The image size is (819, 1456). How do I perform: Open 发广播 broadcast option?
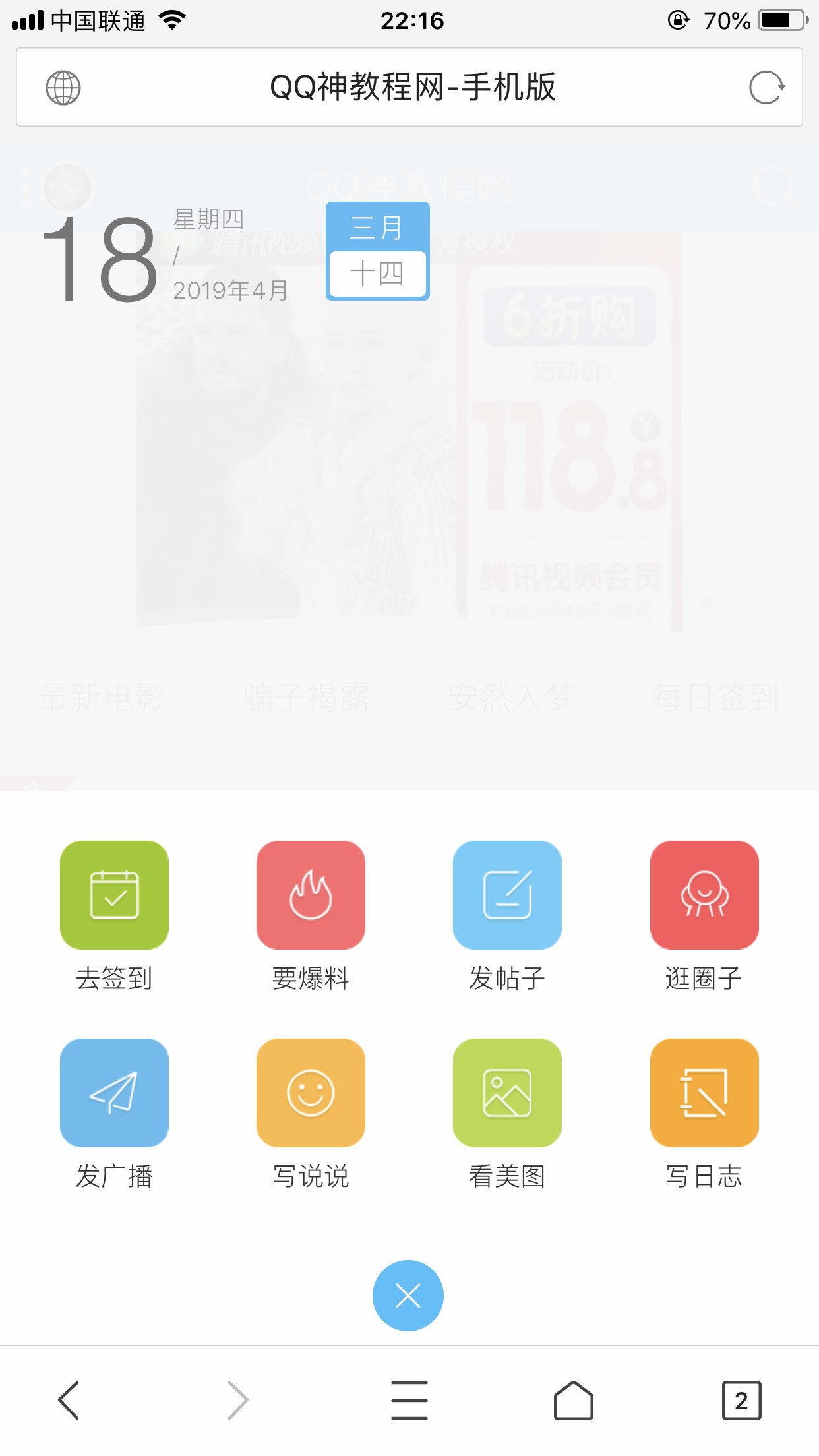[x=114, y=1093]
